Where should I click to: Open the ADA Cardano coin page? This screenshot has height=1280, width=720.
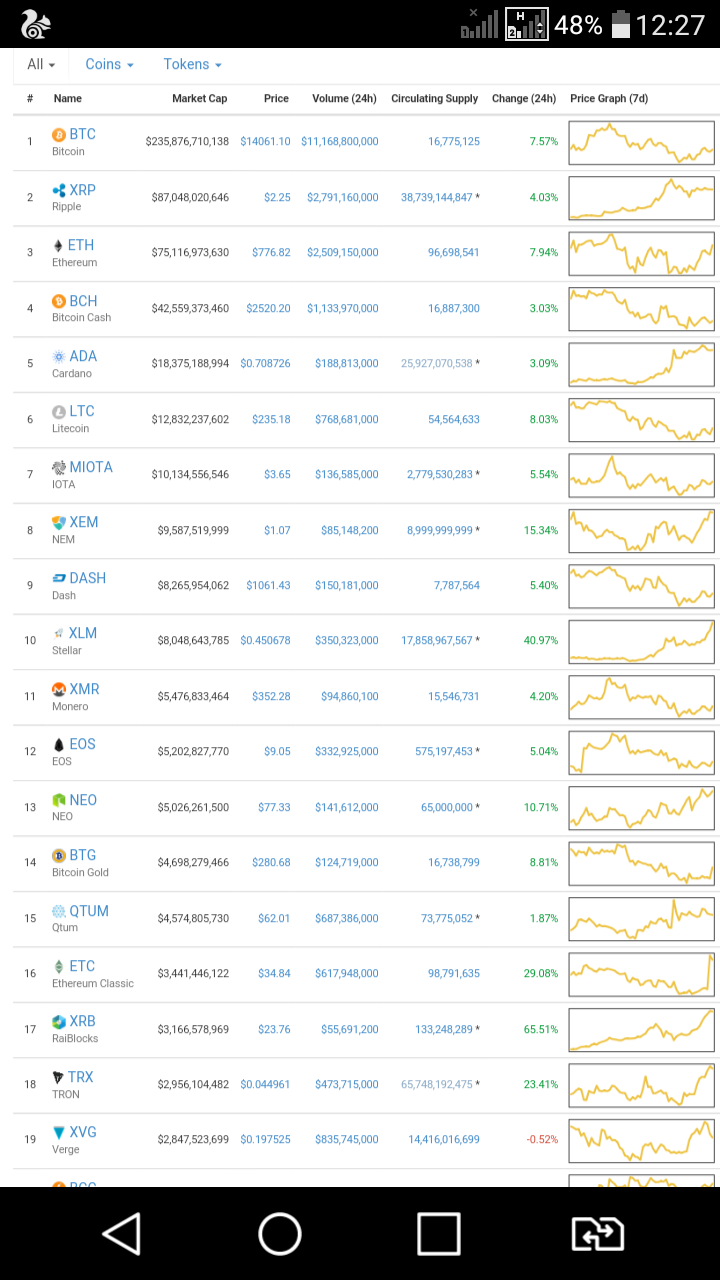[x=83, y=356]
